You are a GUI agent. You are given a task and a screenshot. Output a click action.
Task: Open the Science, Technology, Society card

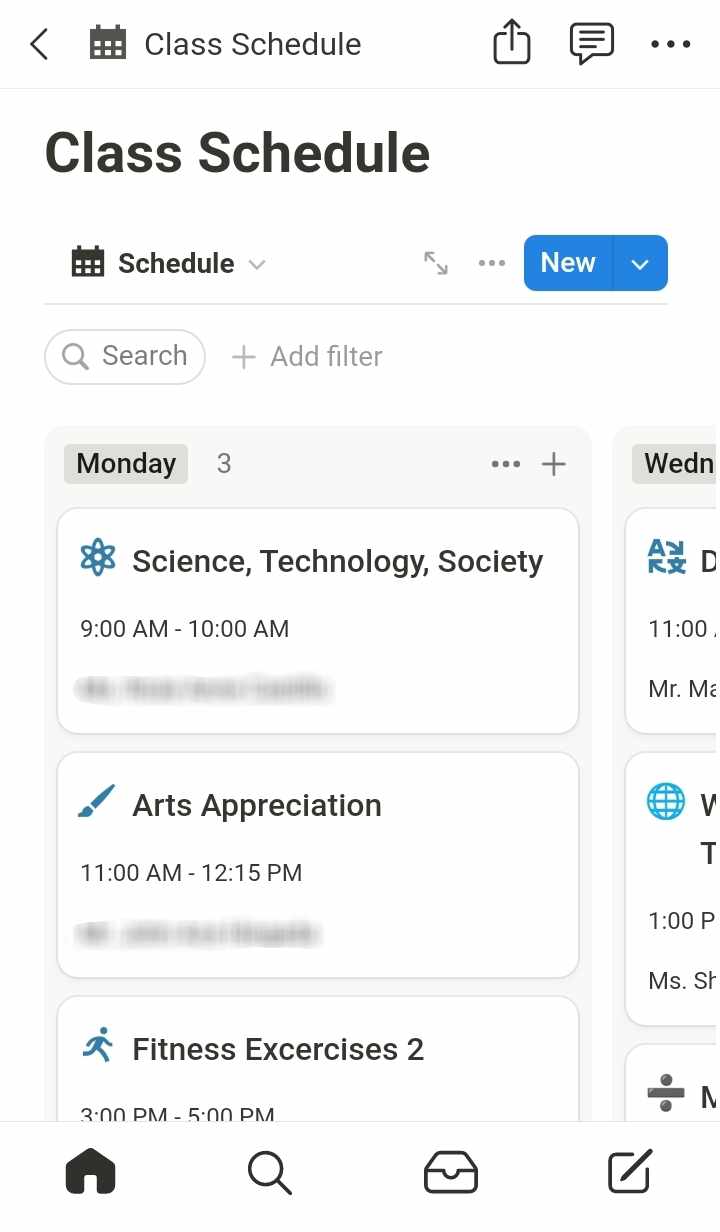coord(318,620)
